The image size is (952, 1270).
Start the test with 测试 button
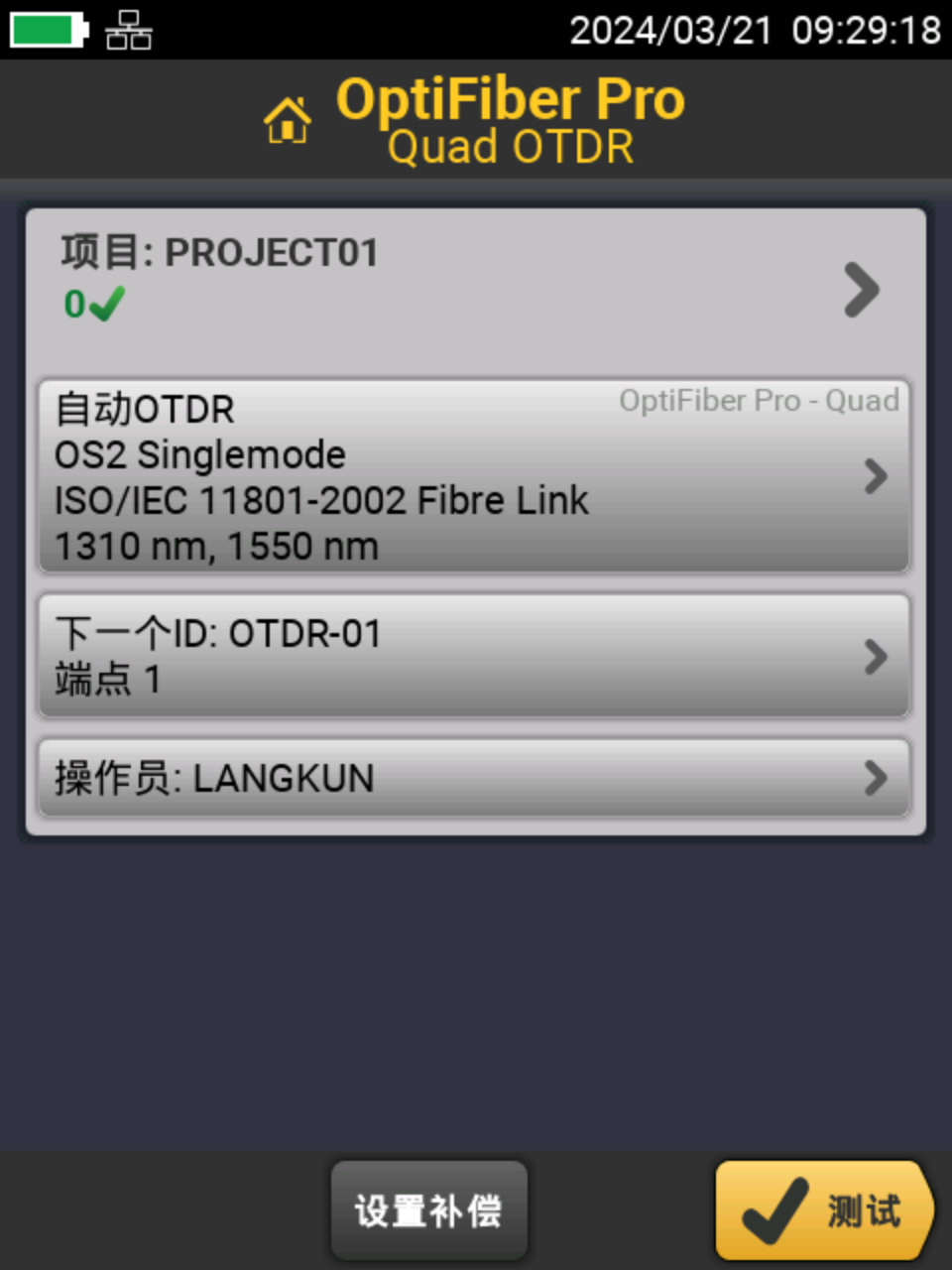click(x=823, y=1210)
